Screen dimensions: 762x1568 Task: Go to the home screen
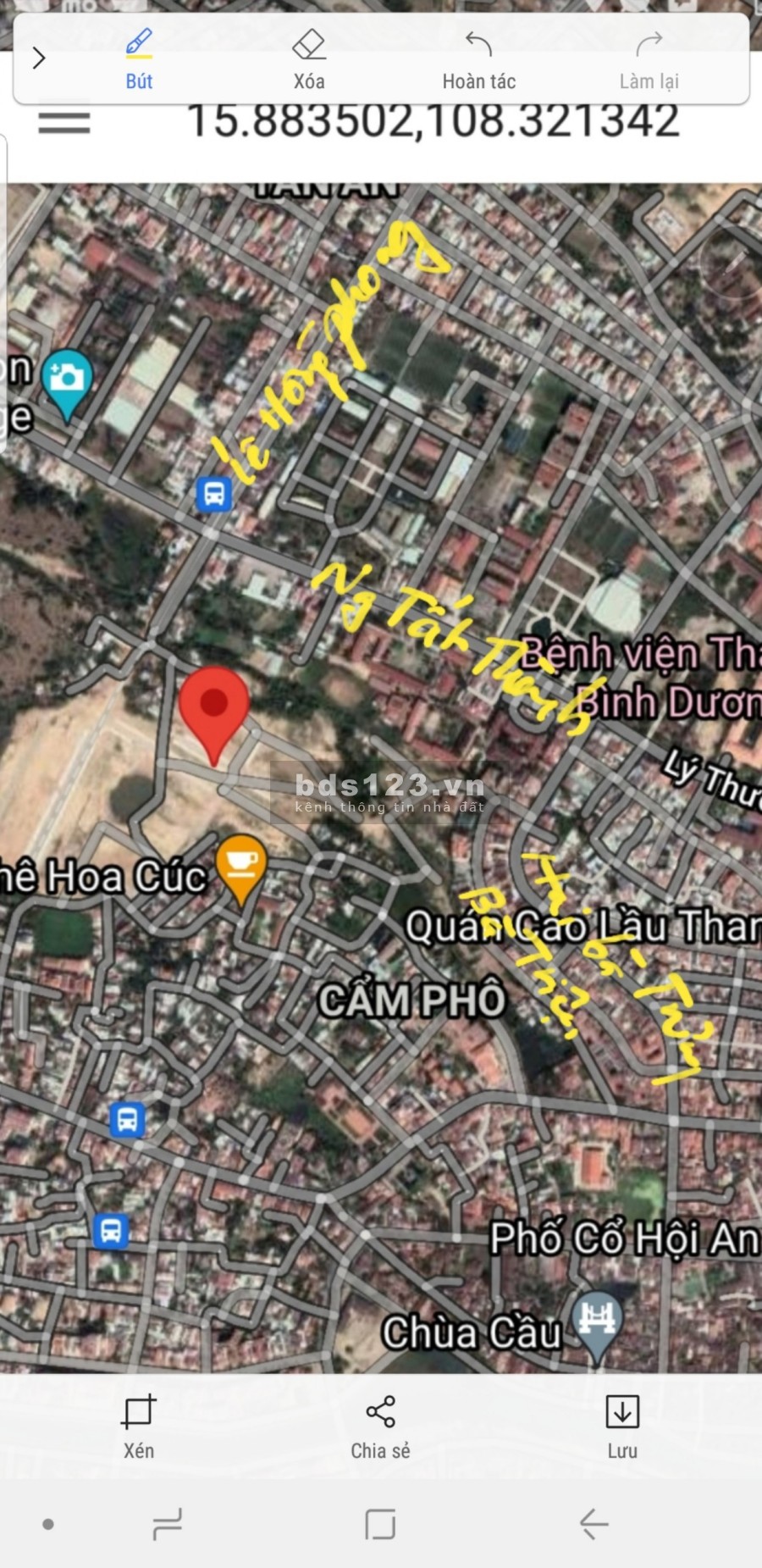pos(380,1524)
